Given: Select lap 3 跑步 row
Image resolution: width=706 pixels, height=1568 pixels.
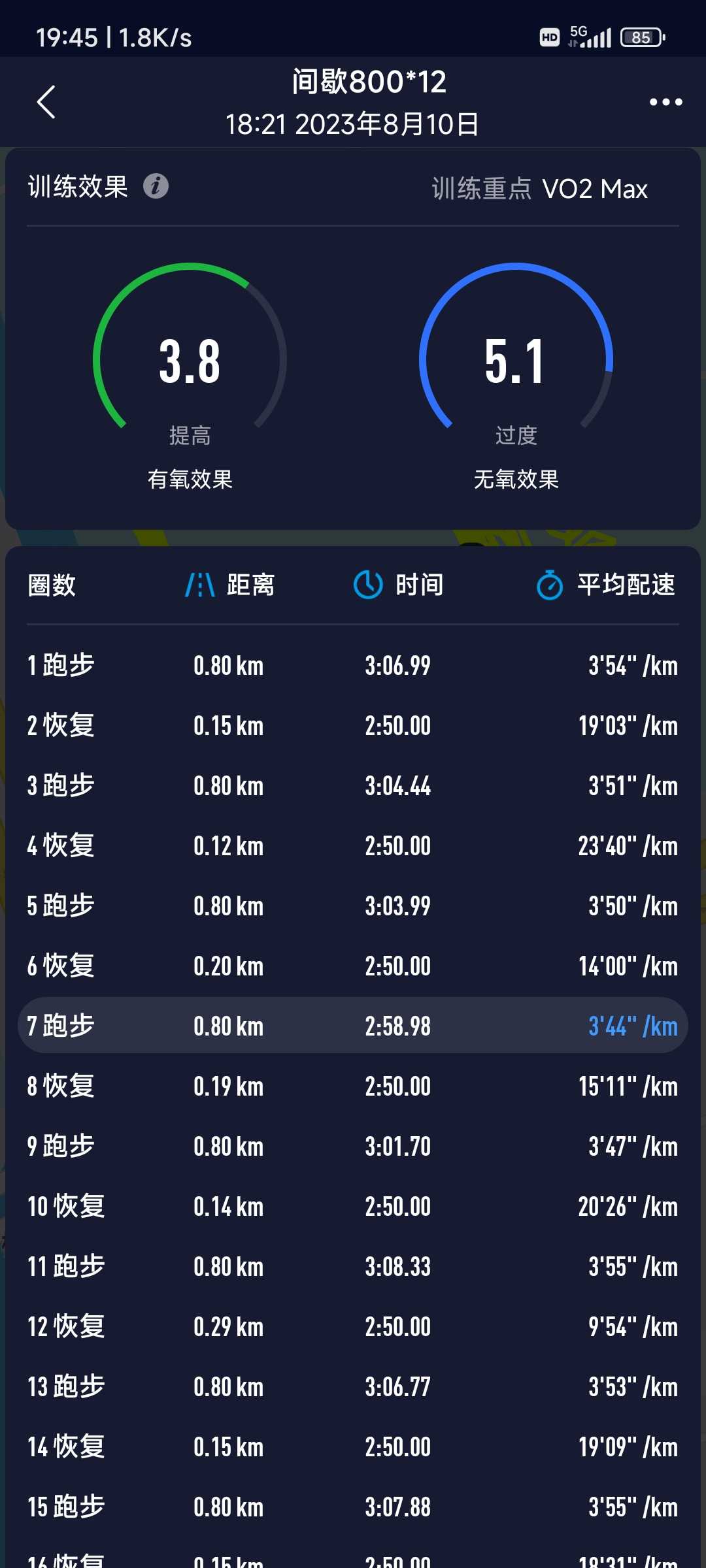Looking at the screenshot, I should point(353,786).
